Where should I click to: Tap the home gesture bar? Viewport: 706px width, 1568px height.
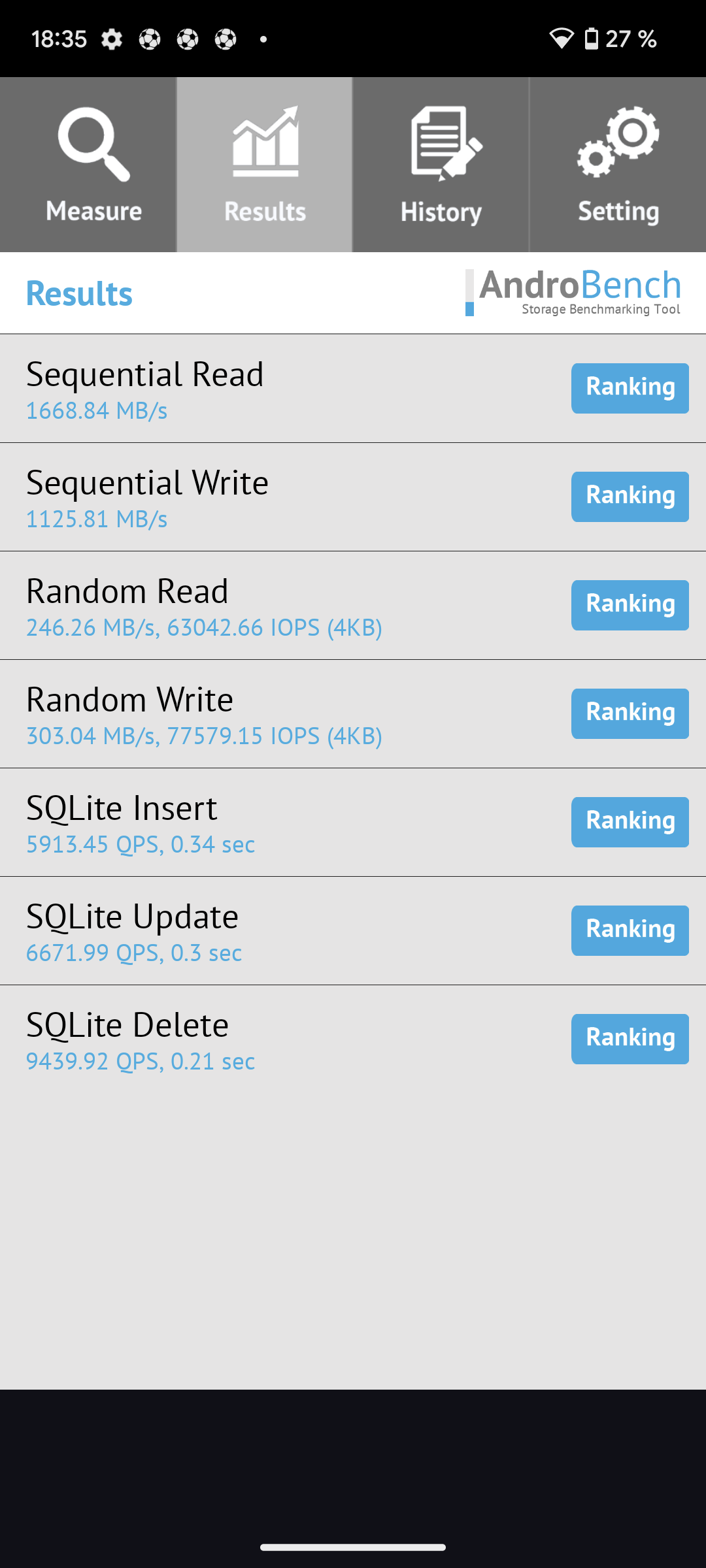[x=353, y=1547]
